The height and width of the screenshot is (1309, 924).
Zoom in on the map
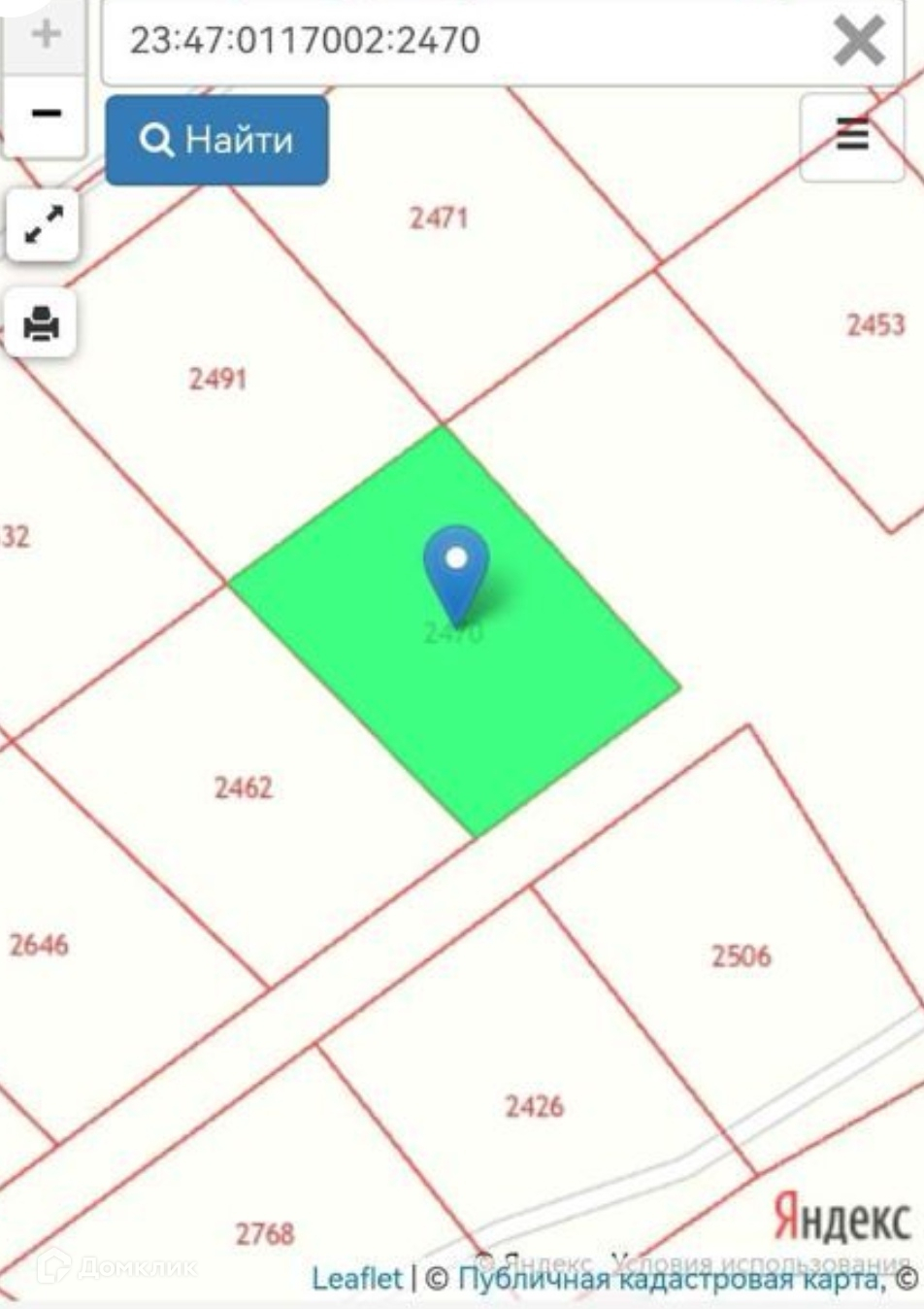point(45,37)
